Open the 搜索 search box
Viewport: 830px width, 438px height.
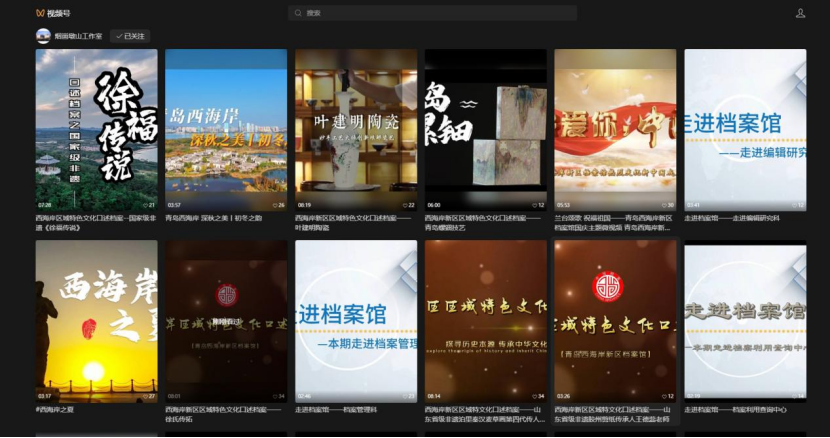tap(432, 13)
